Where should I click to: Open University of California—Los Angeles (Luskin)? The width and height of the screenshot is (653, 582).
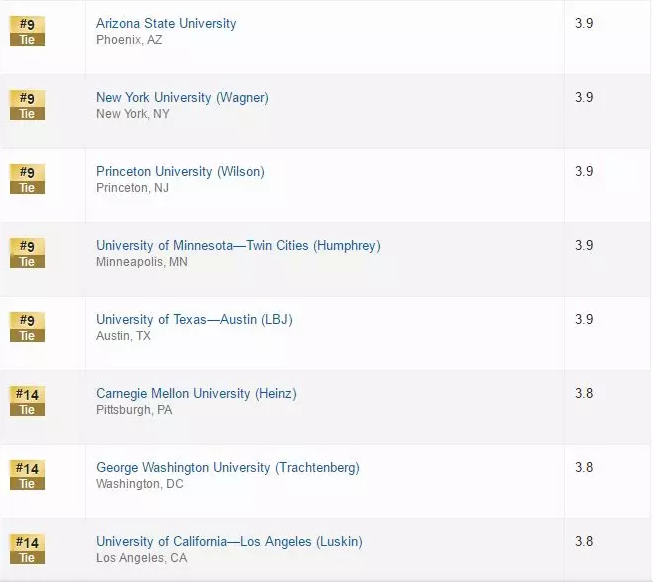[229, 541]
